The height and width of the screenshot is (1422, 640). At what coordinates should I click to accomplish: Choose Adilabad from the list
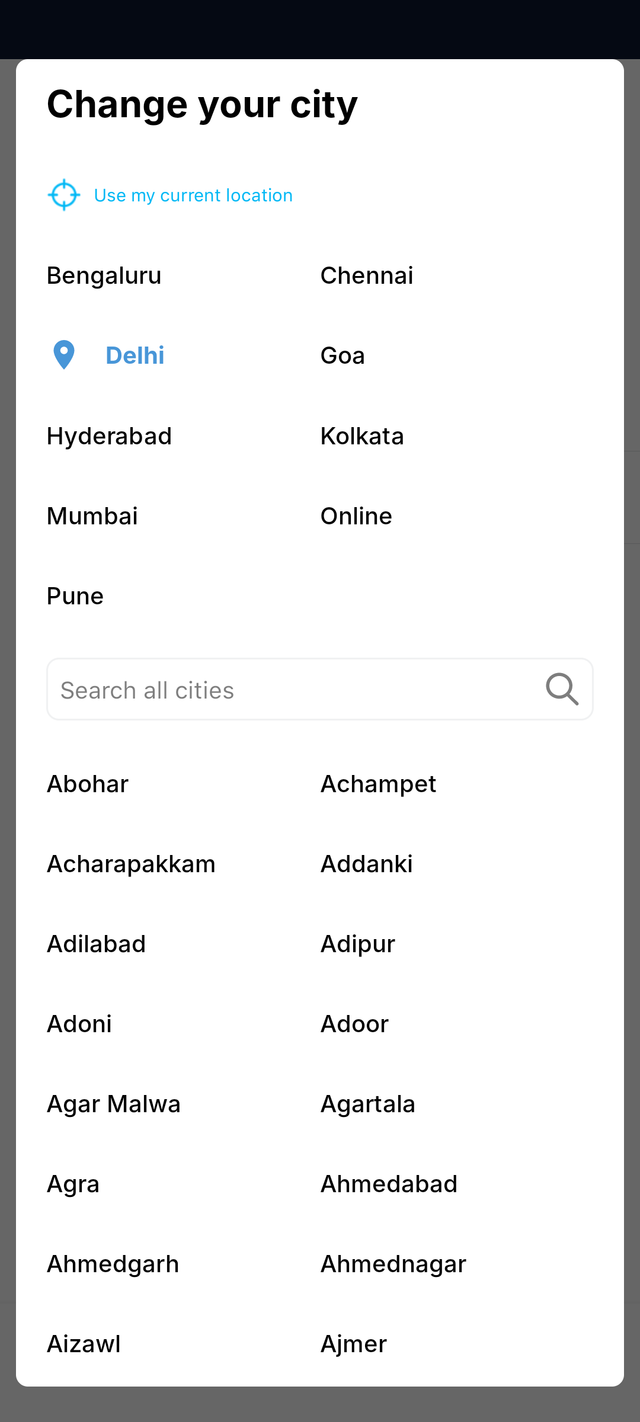(x=96, y=944)
